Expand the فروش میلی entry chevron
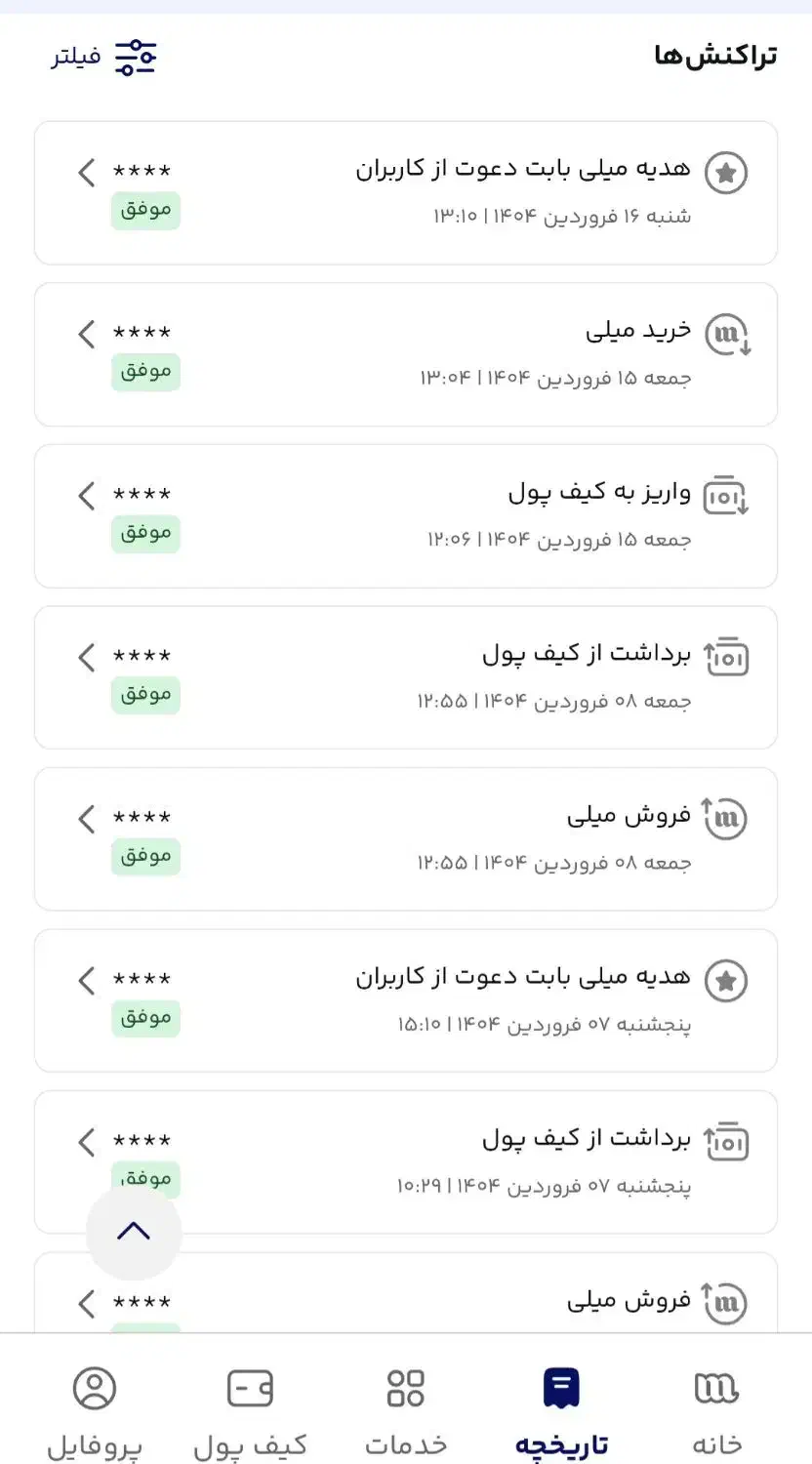 pyautogui.click(x=85, y=819)
